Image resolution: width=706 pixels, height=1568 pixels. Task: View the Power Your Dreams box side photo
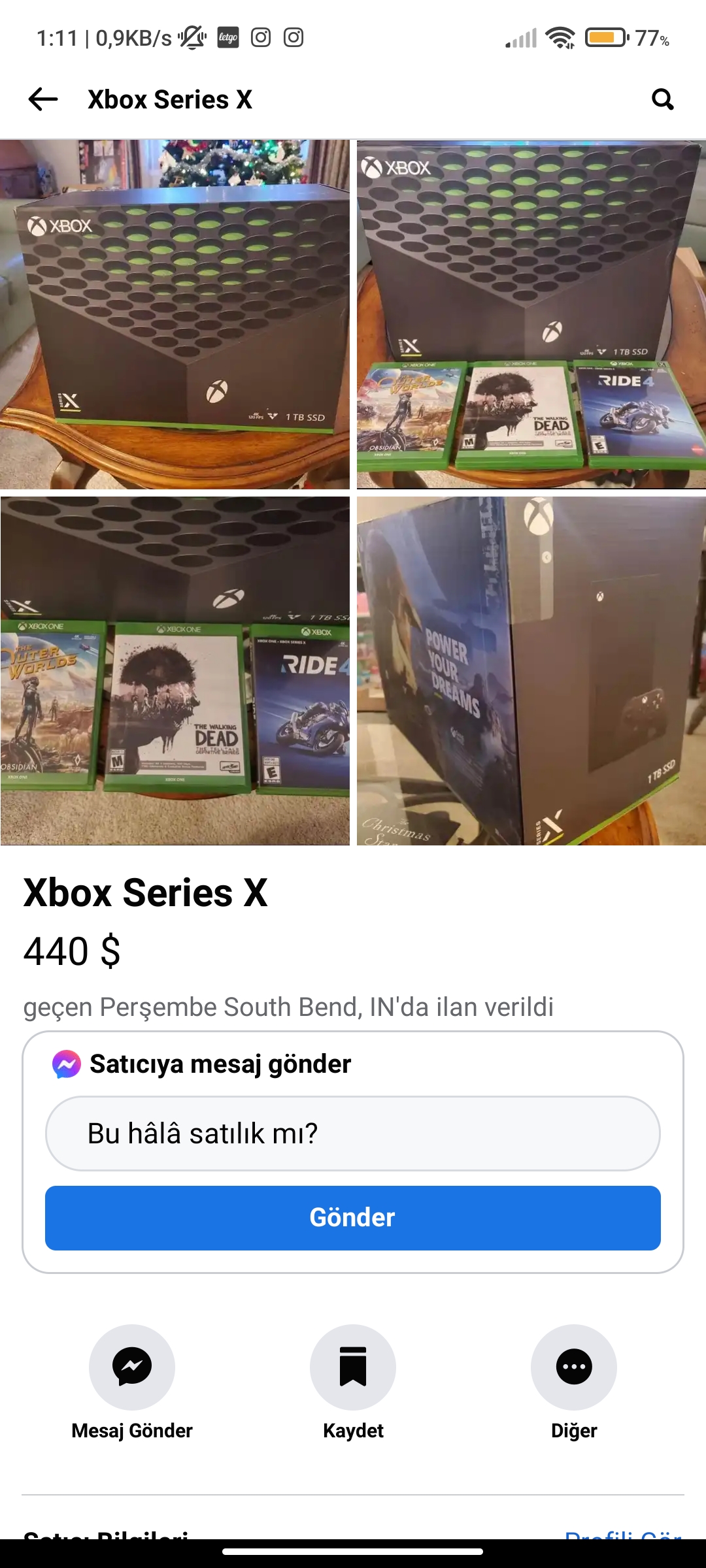click(x=531, y=671)
